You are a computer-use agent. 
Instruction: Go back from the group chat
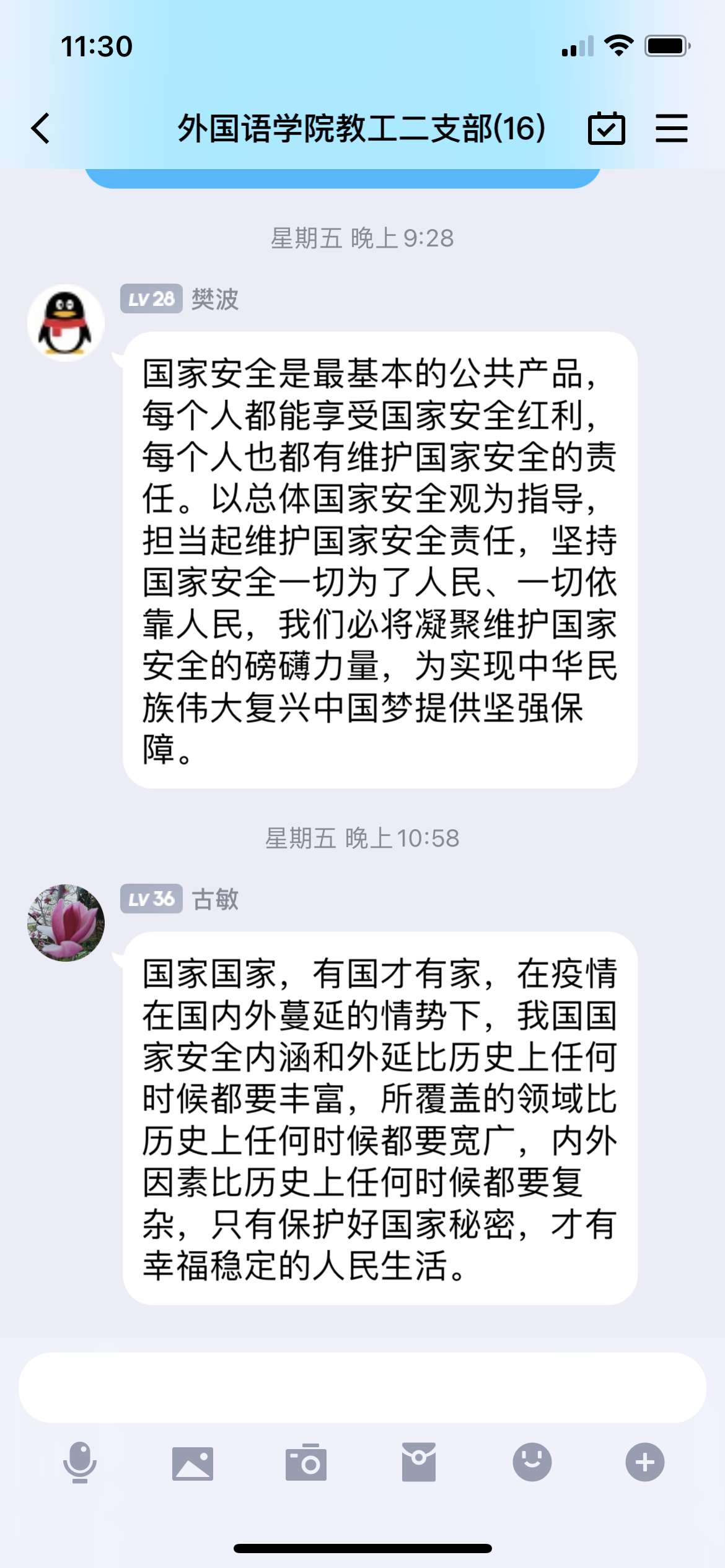coord(41,128)
